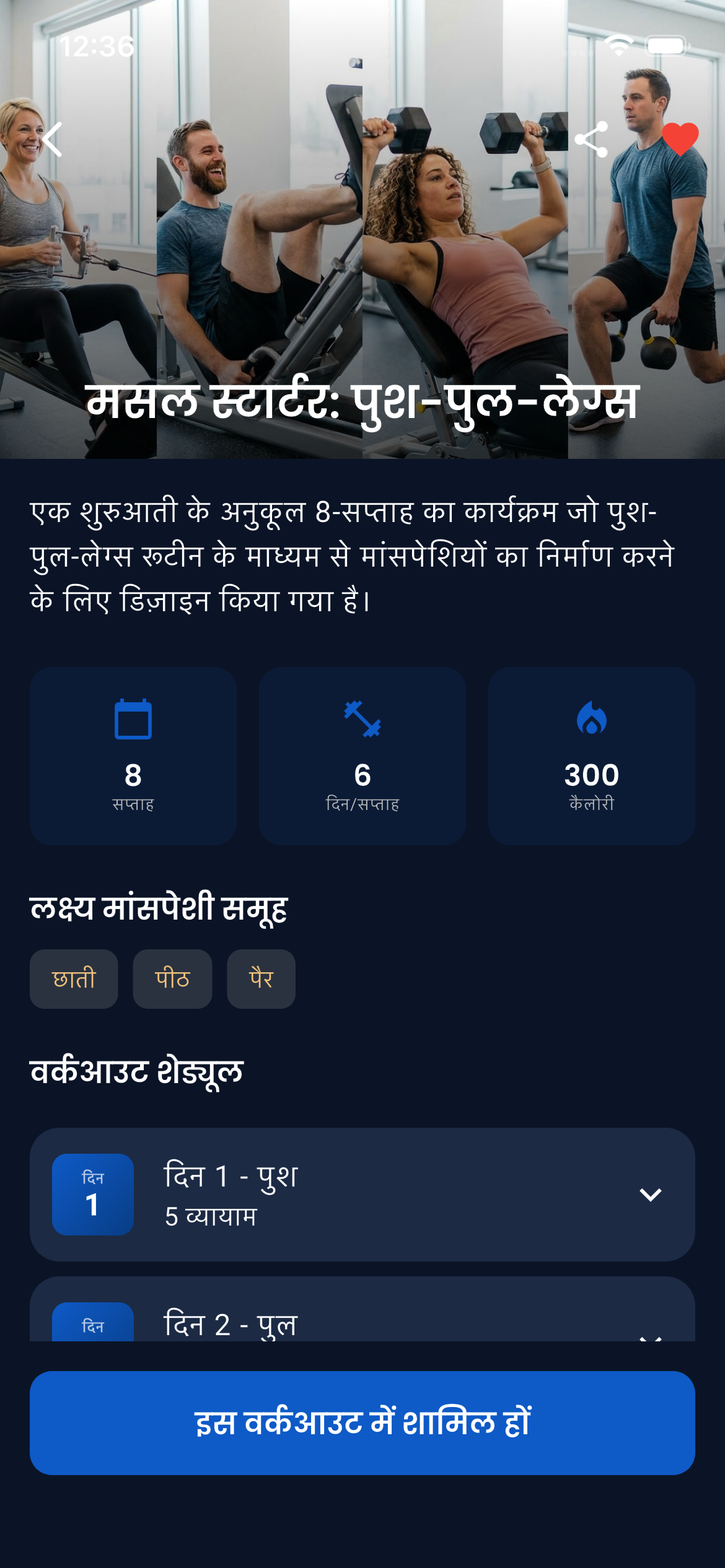Tap the back arrow to exit workout details
This screenshot has width=725, height=1568.
tap(53, 139)
